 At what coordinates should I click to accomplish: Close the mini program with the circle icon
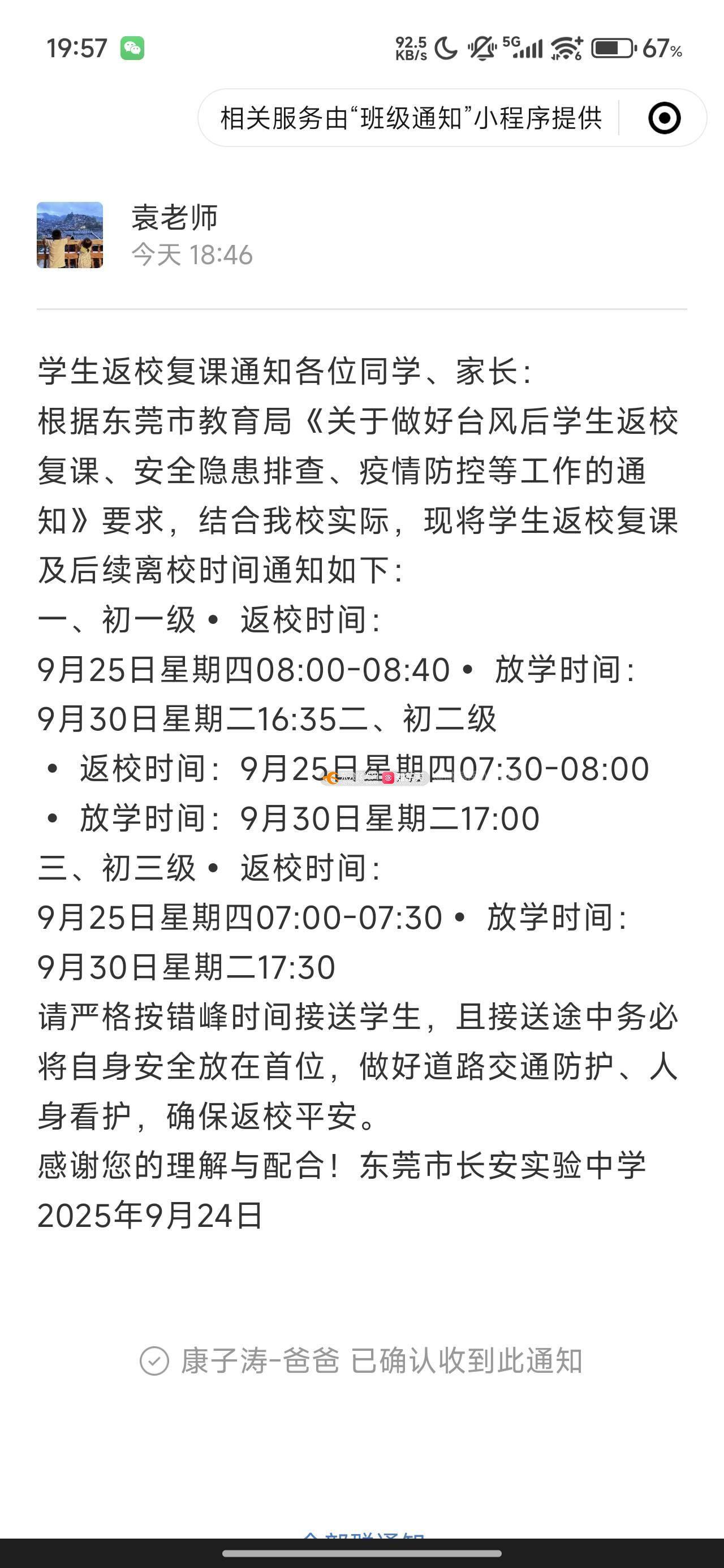tap(663, 118)
